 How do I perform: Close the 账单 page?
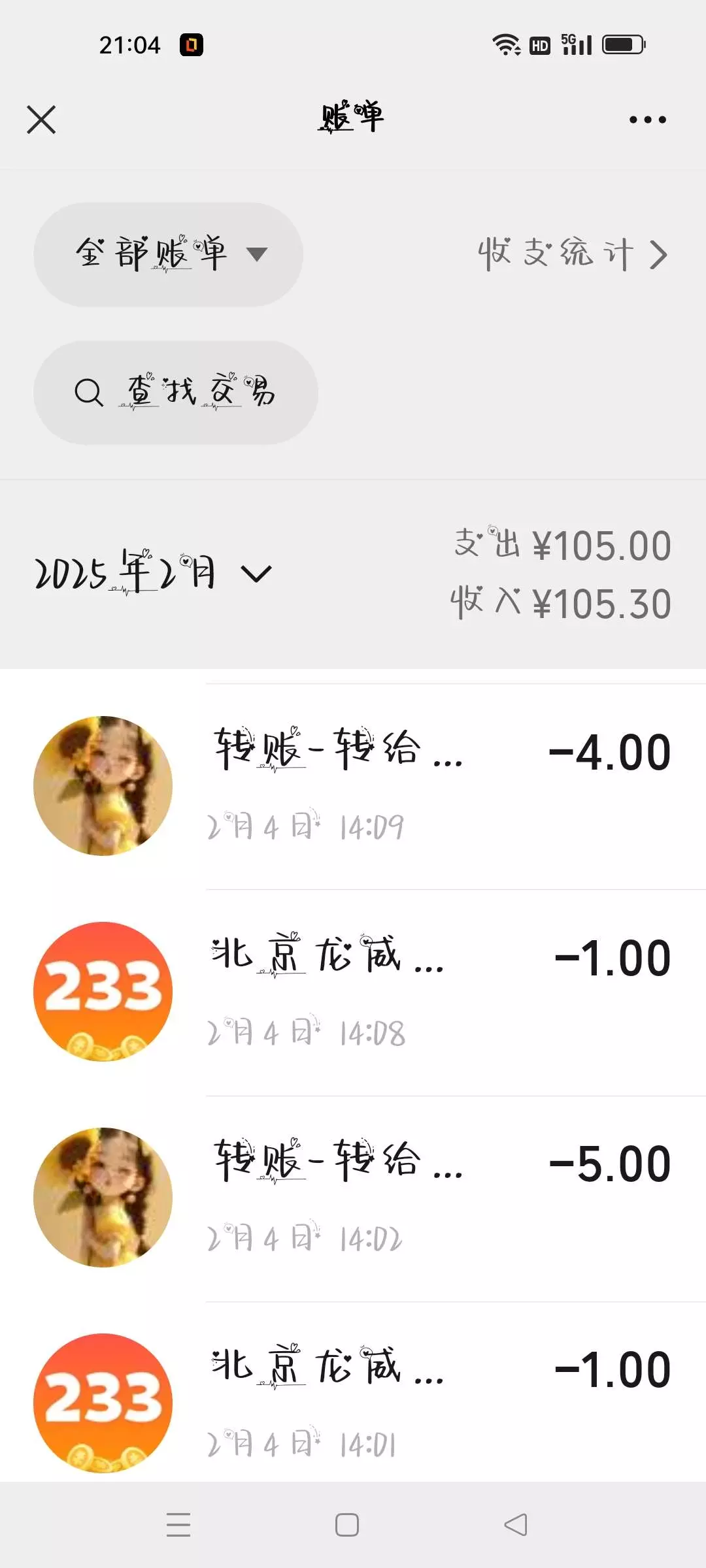pyautogui.click(x=41, y=120)
